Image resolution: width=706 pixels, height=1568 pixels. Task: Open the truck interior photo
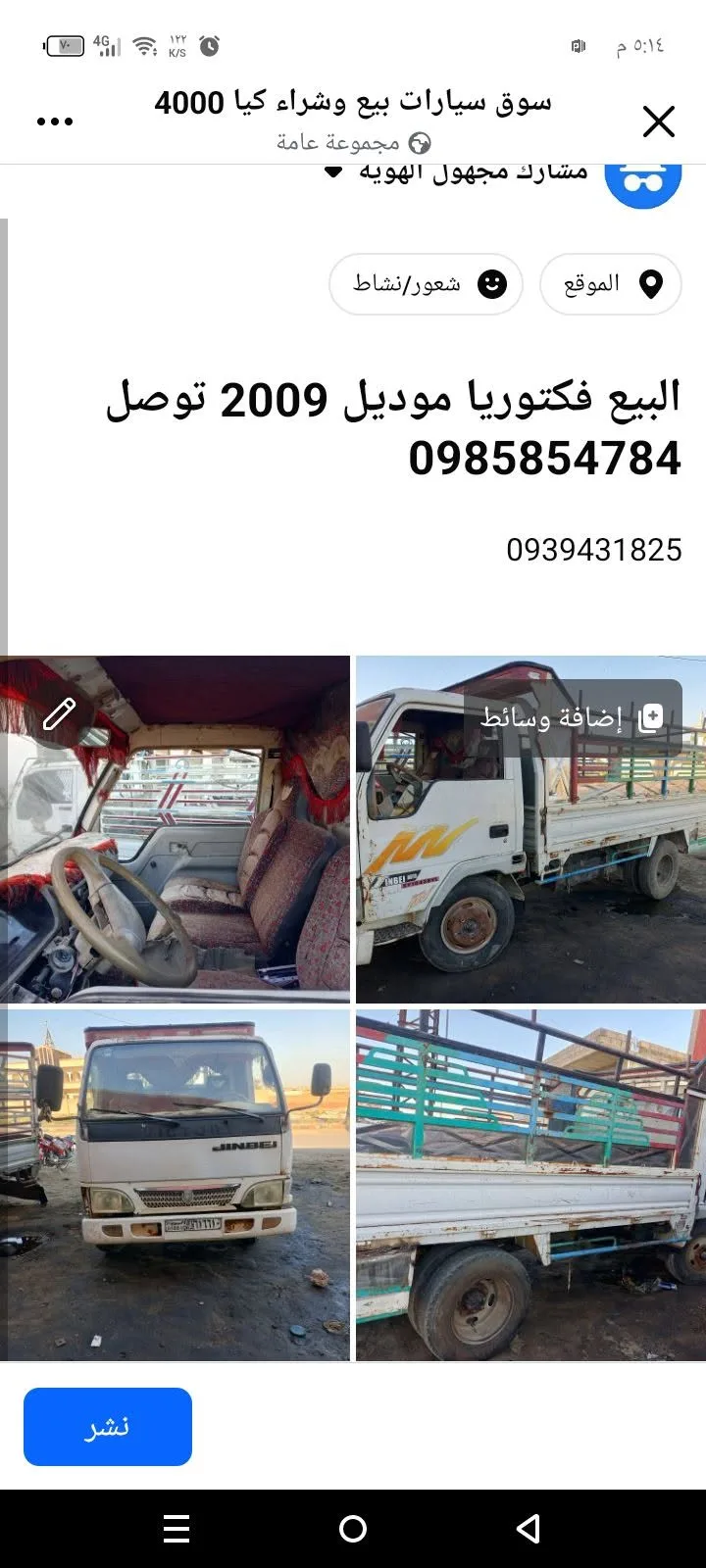point(175,829)
